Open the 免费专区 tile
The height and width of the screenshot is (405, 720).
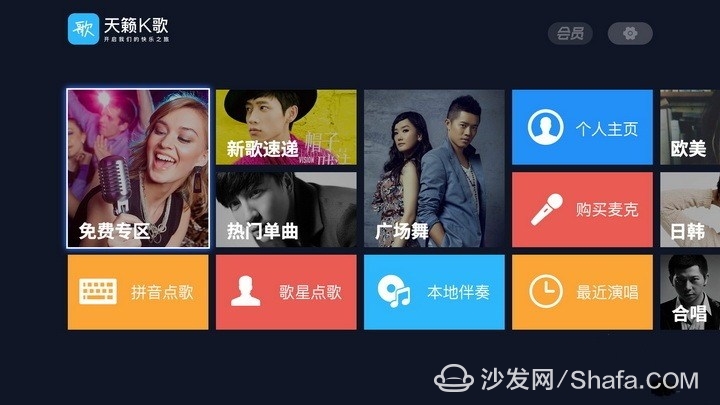tap(138, 168)
